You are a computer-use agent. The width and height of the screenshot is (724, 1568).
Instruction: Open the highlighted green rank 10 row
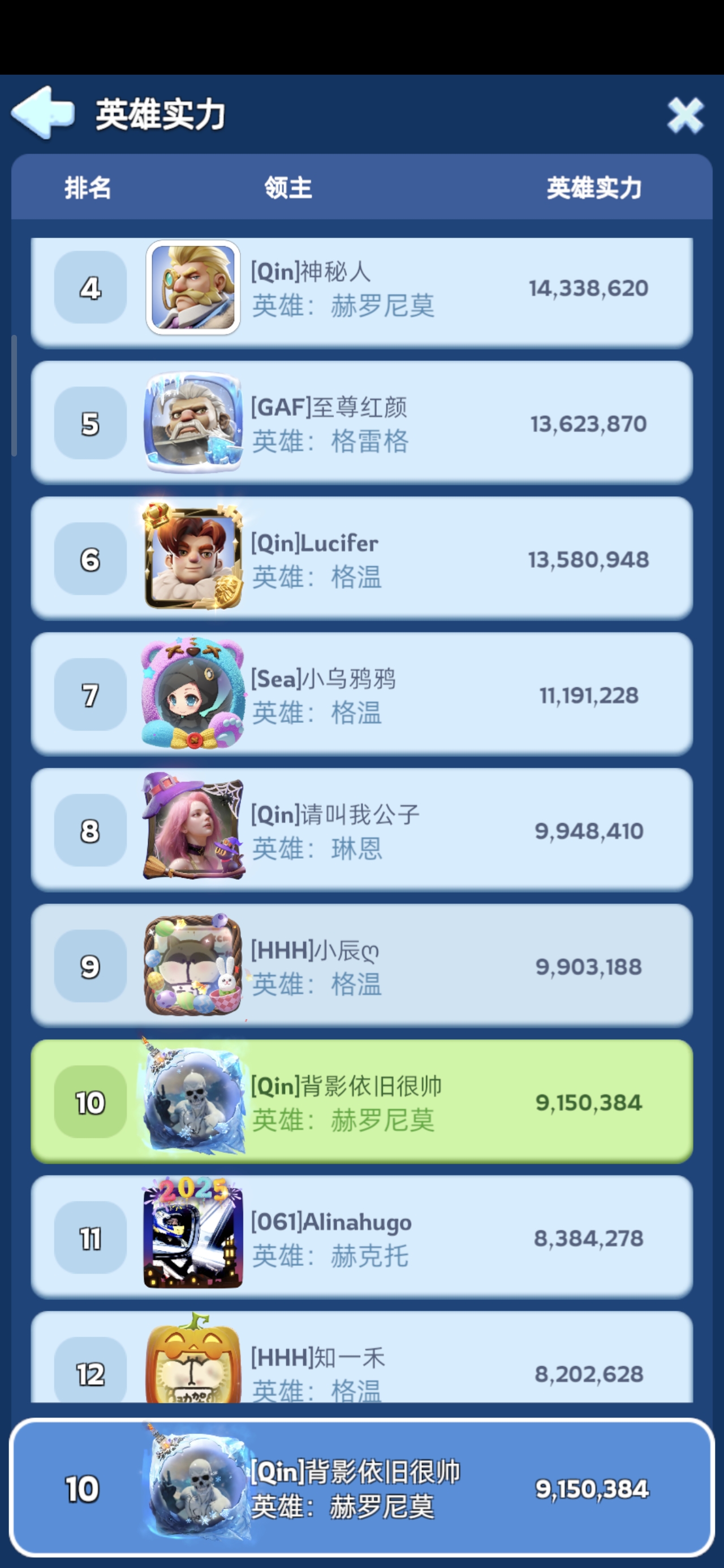[x=361, y=1102]
